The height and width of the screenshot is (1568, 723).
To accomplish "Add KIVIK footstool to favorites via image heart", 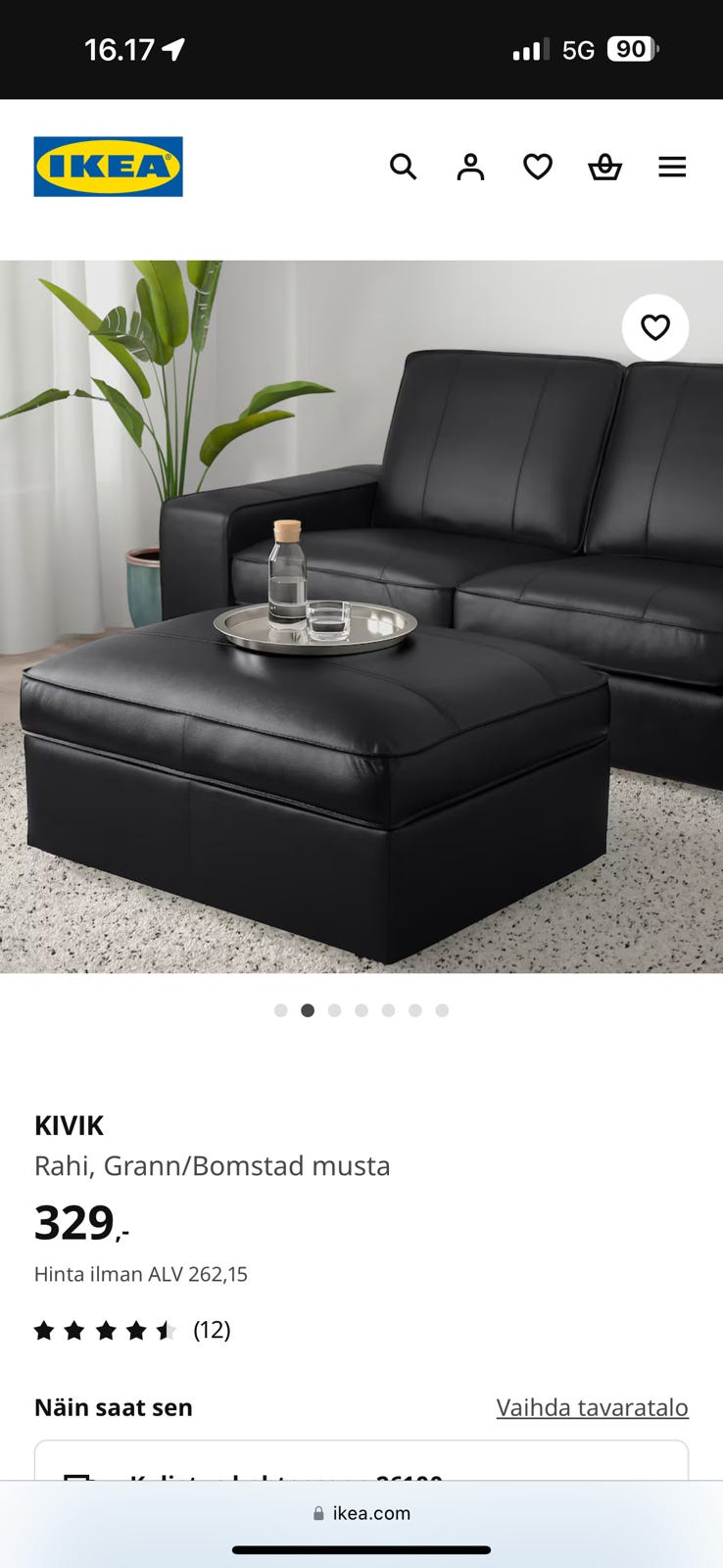I will (x=655, y=327).
